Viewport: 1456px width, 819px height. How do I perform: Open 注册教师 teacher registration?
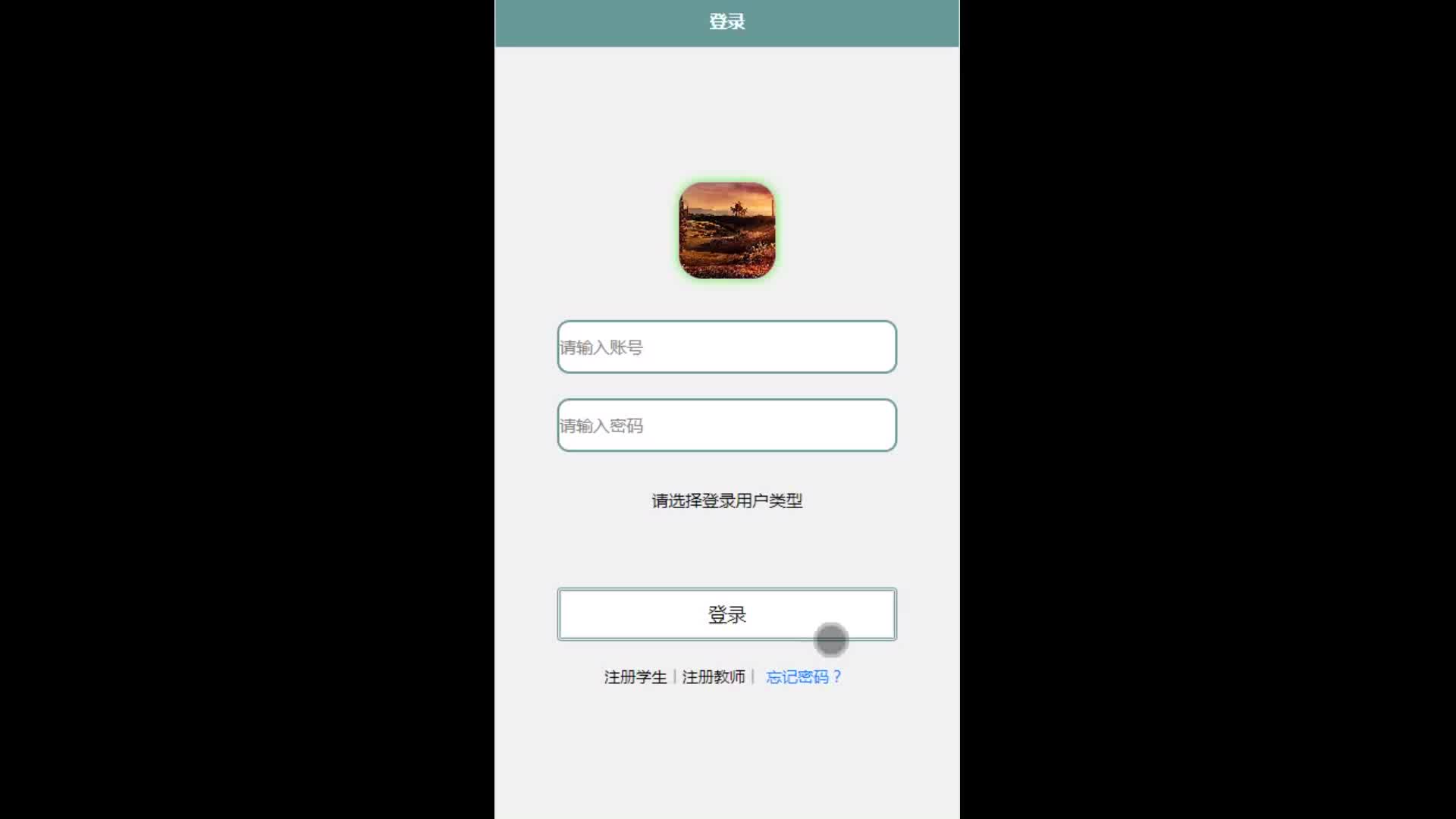714,676
